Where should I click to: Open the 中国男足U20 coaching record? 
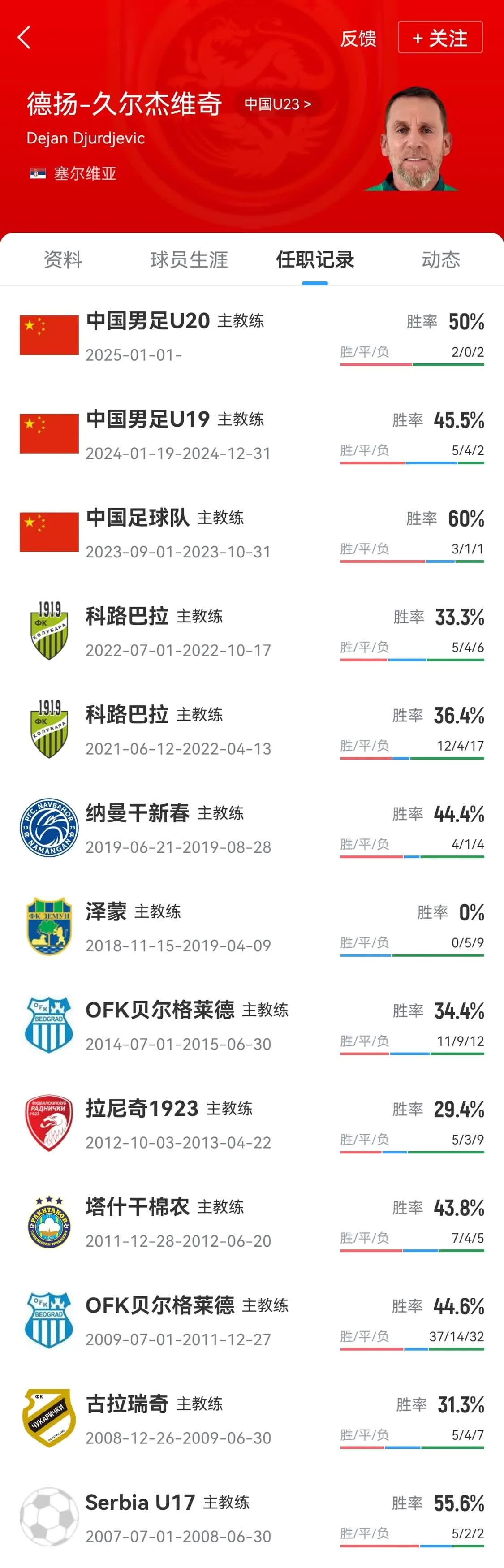point(148,321)
